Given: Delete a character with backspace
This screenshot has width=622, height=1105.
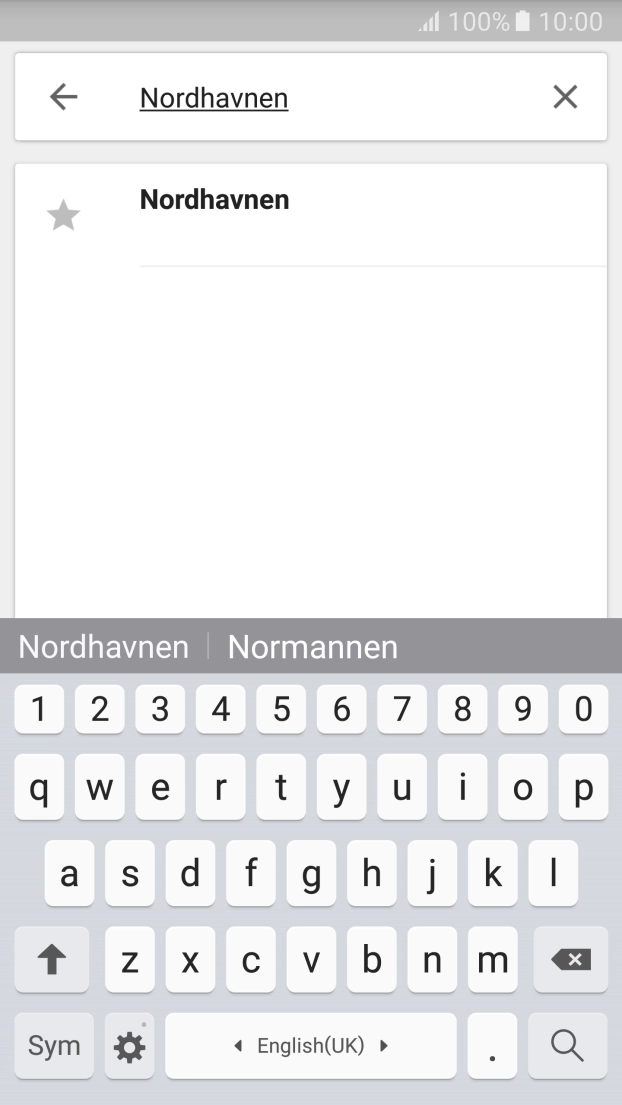Looking at the screenshot, I should (x=570, y=959).
